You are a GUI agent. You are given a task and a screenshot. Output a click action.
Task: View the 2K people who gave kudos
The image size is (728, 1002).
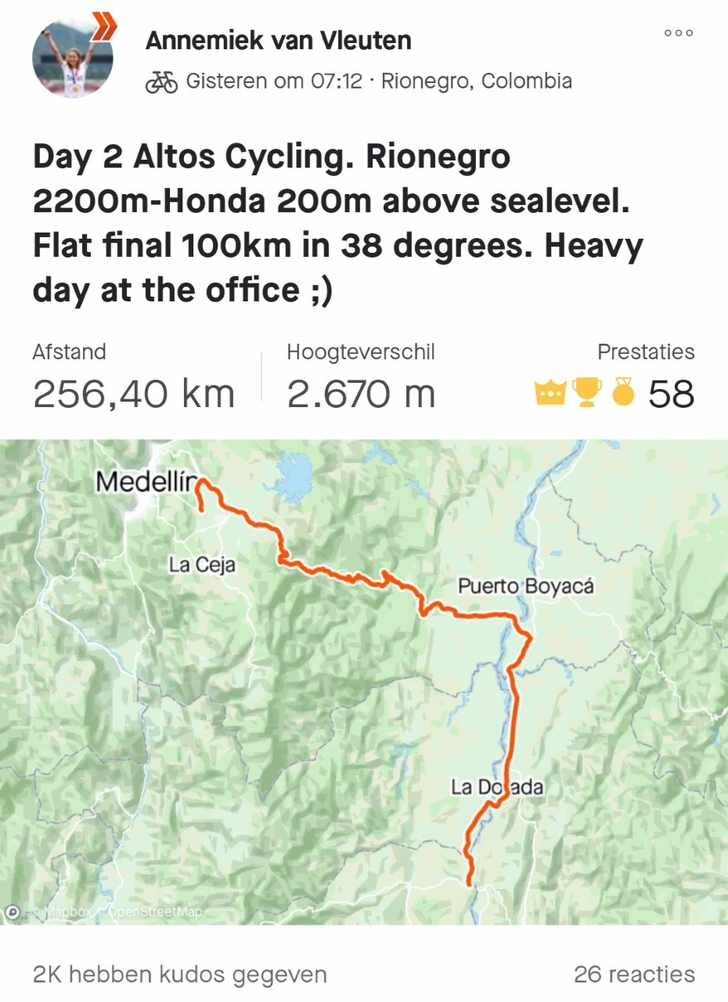tap(180, 973)
